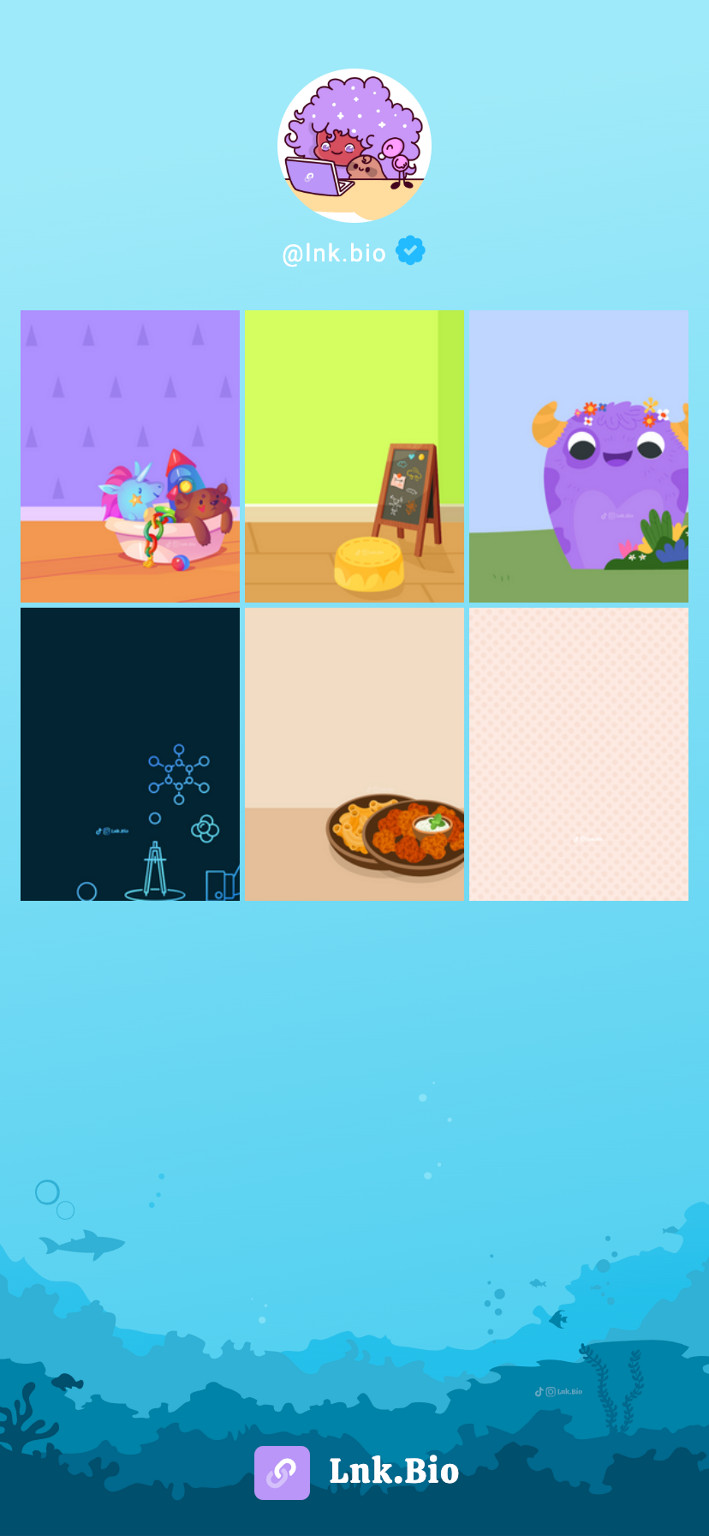The image size is (709, 1536).
Task: Tap the Lnk.Bio footer link
Action: (356, 1472)
